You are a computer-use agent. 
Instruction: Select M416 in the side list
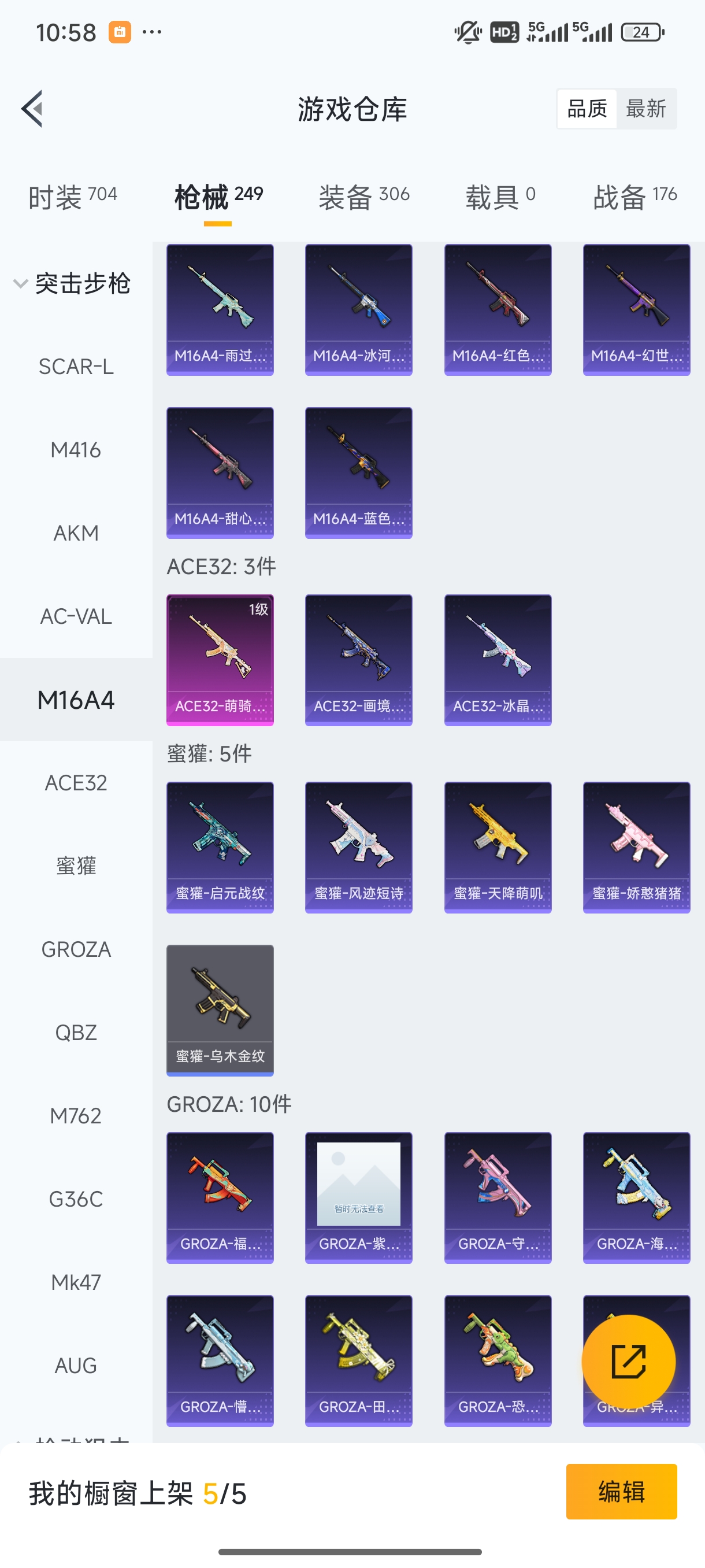[x=76, y=450]
